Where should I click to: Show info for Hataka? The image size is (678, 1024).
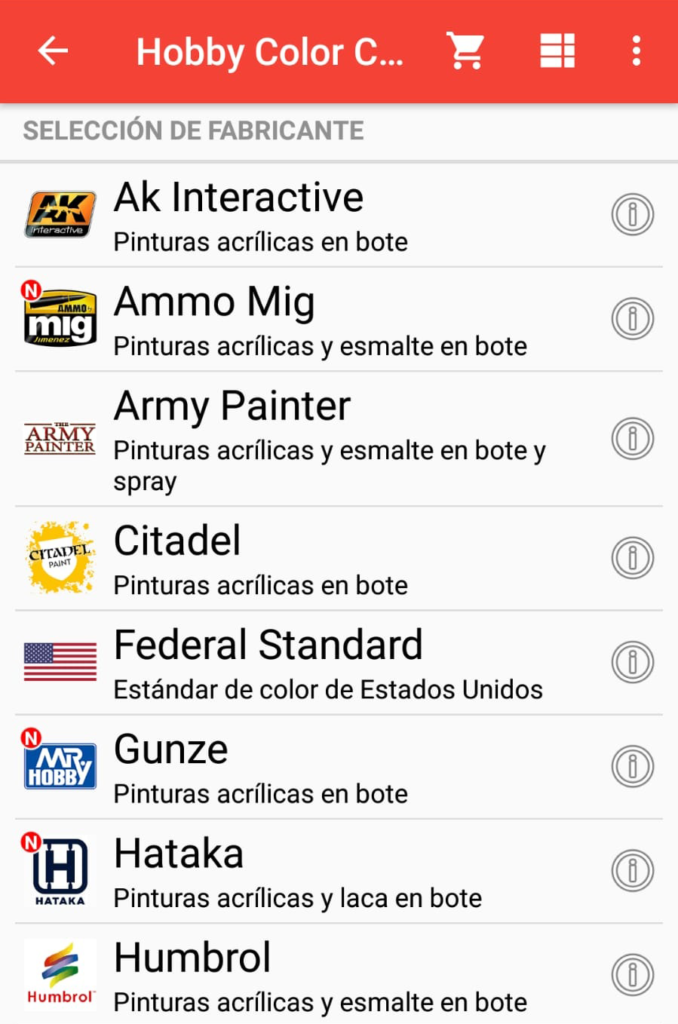[x=632, y=871]
